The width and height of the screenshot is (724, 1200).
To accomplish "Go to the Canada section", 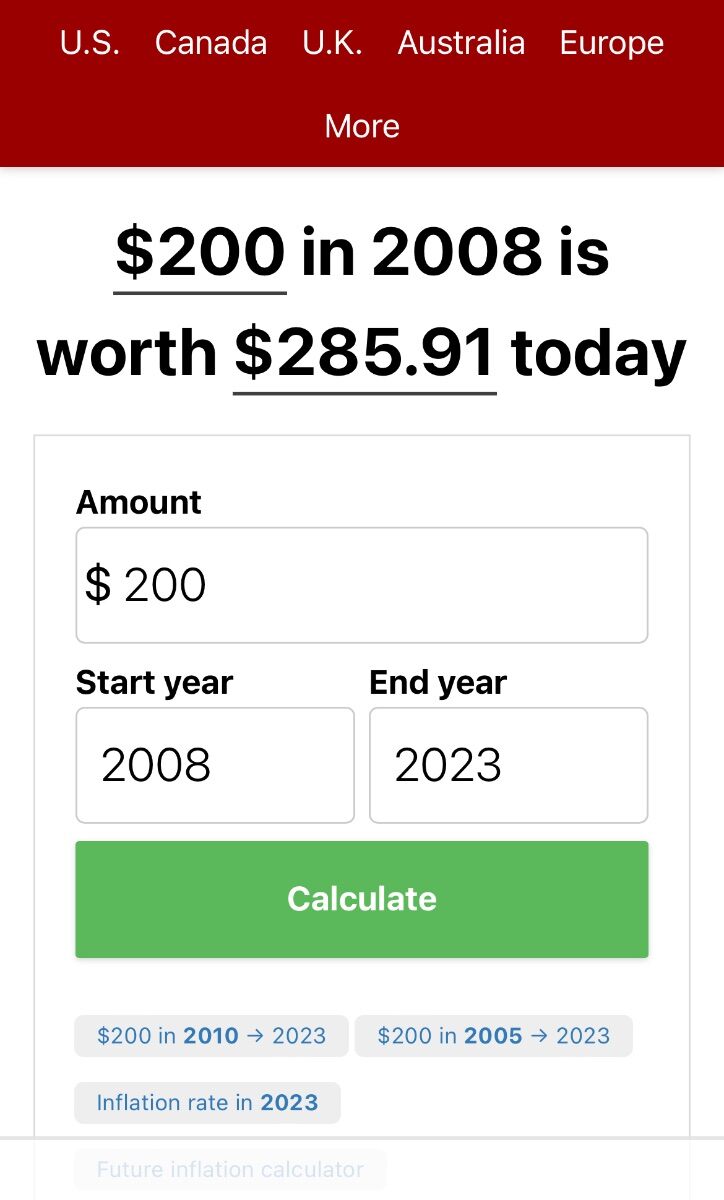I will [211, 43].
